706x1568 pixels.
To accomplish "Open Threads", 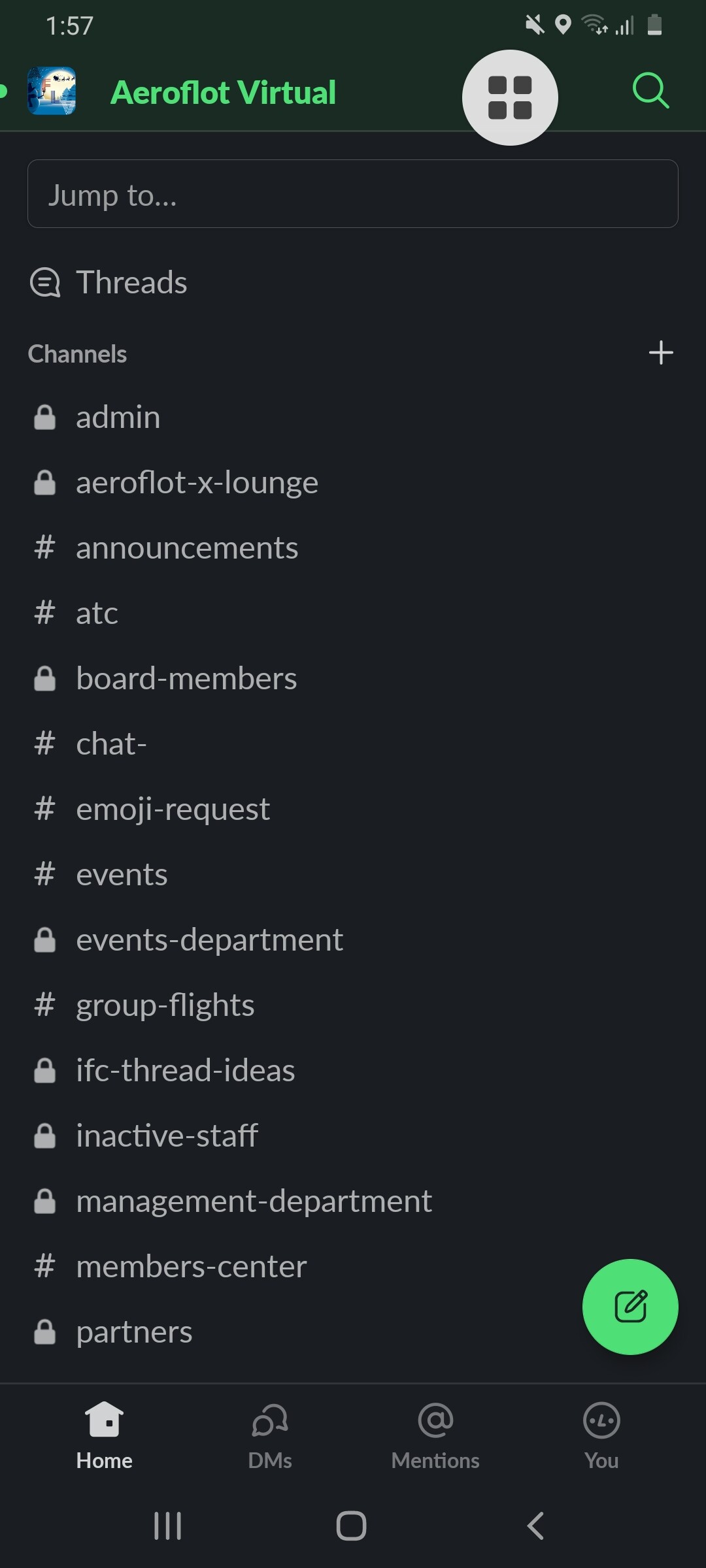I will 353,282.
